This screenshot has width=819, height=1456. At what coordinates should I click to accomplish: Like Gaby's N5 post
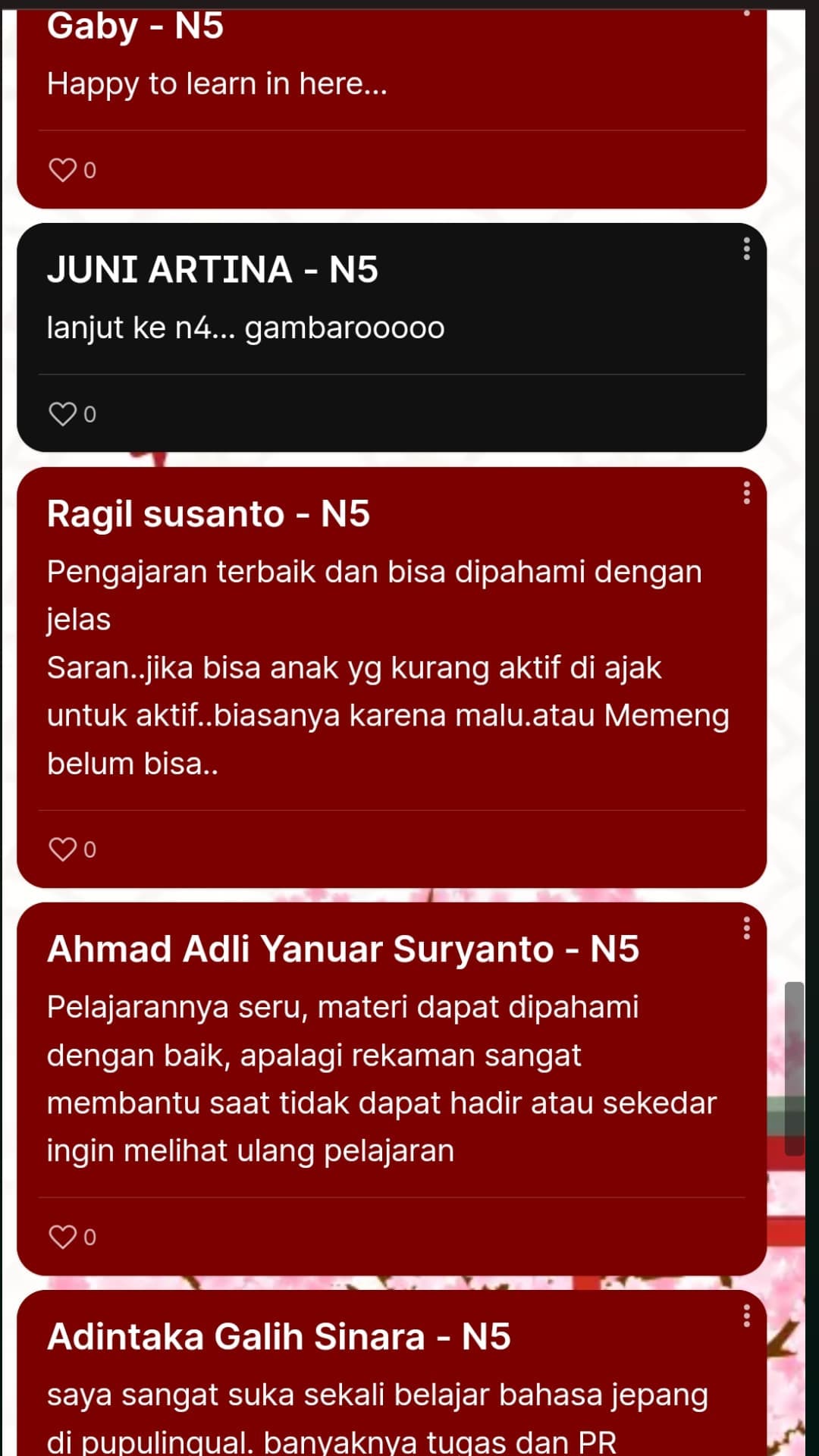point(63,170)
